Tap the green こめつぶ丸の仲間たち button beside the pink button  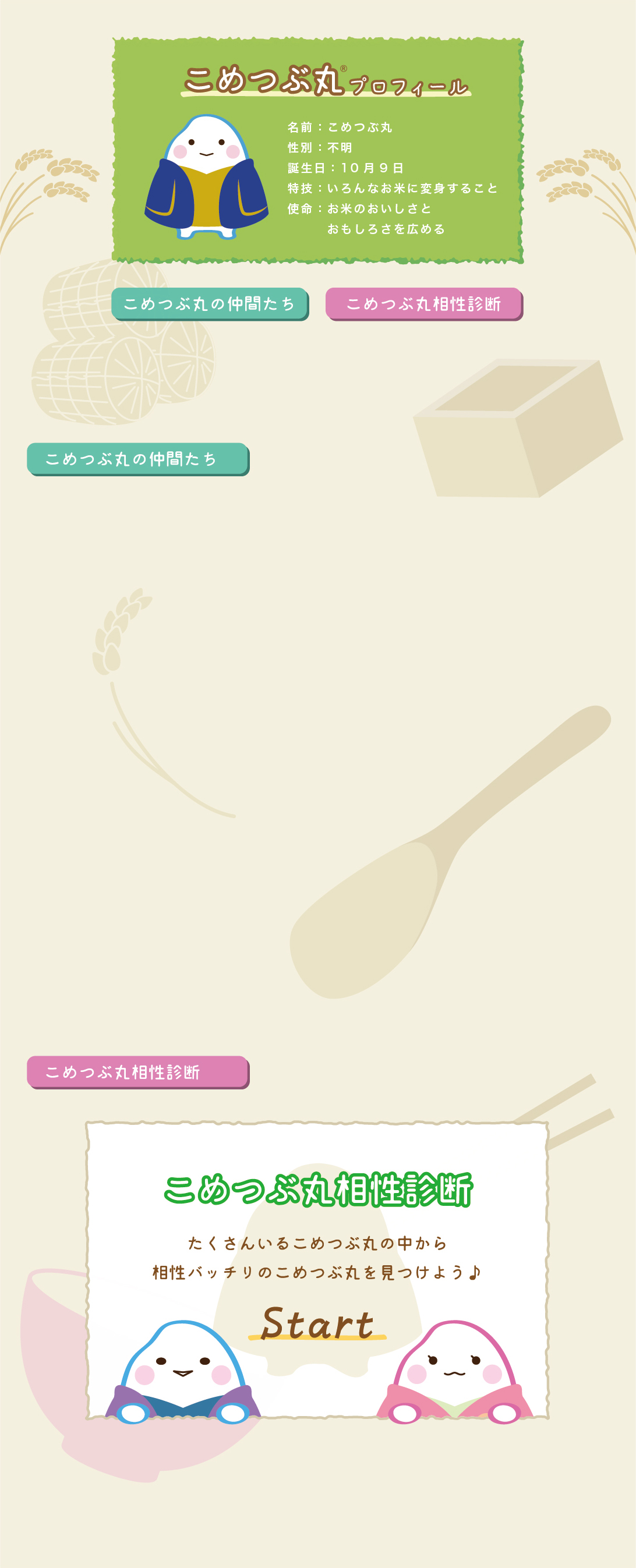click(209, 304)
